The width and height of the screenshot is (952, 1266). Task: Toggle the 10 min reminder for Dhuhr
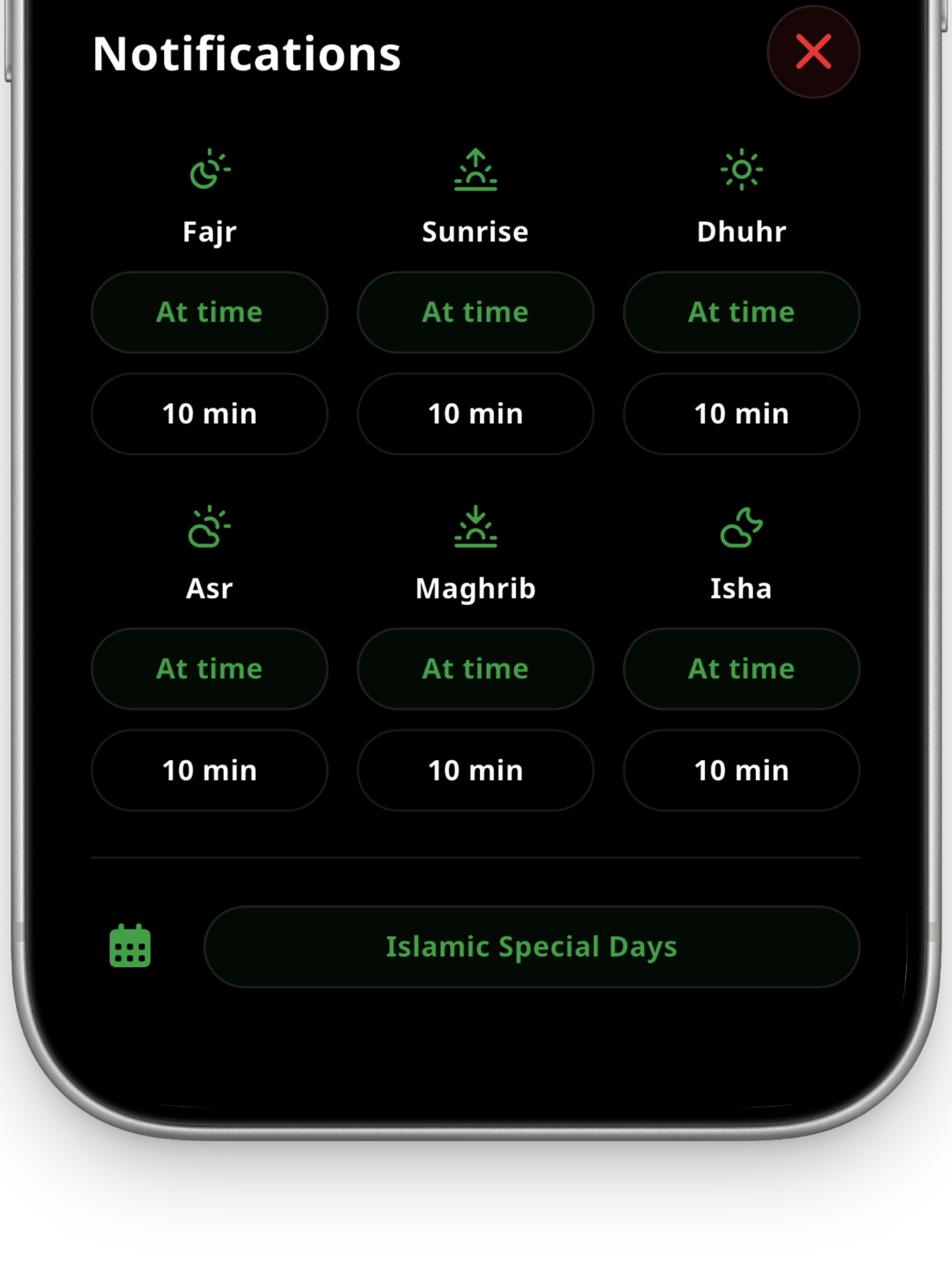pos(741,414)
